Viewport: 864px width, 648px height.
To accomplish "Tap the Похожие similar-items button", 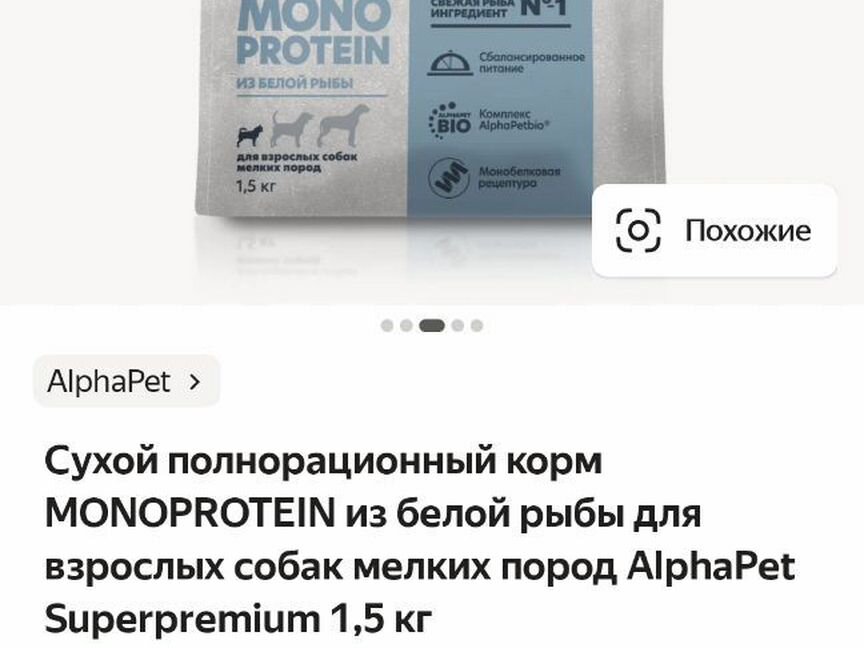I will [x=714, y=231].
